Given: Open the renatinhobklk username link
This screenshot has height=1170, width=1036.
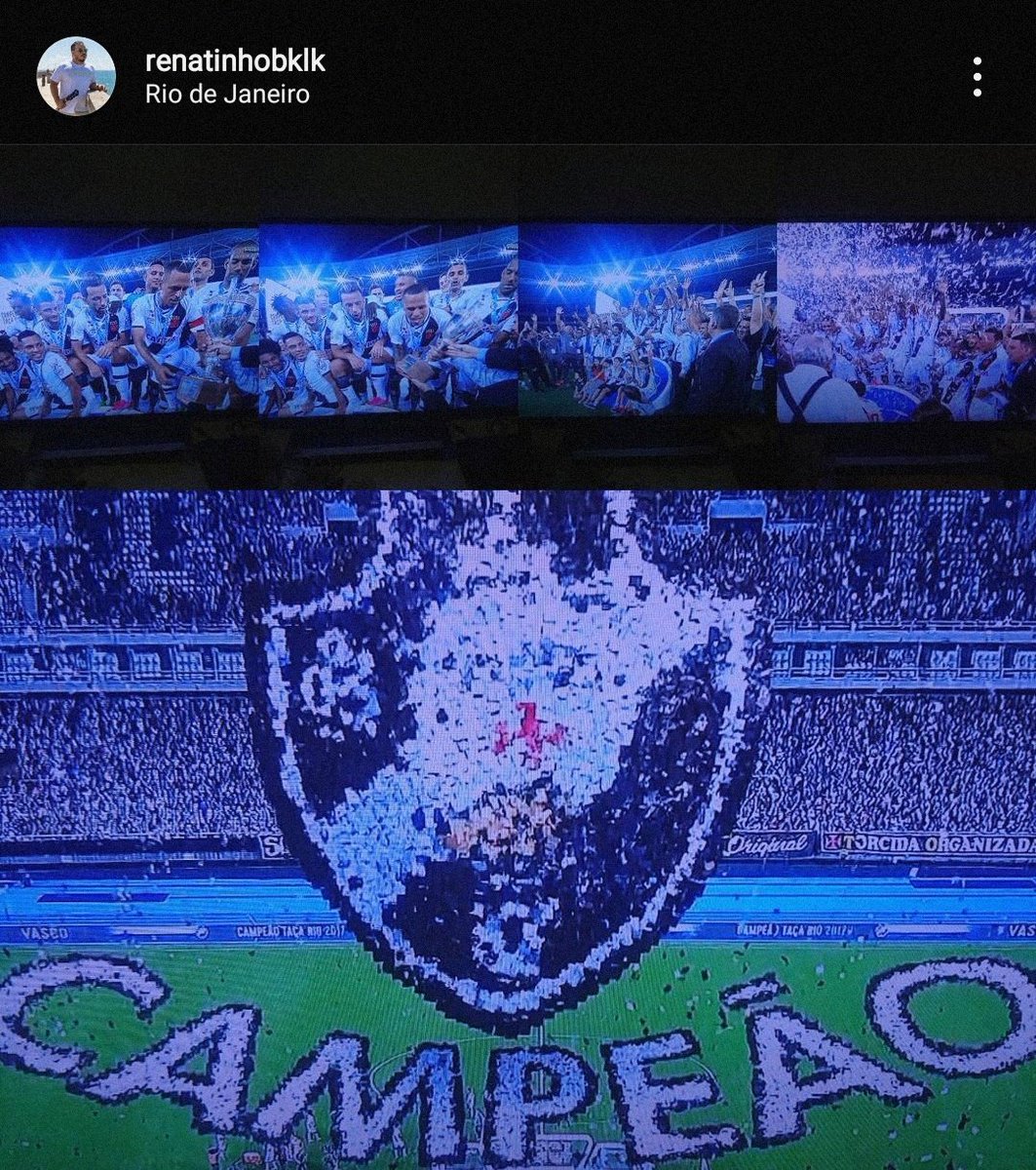Looking at the screenshot, I should tap(234, 60).
